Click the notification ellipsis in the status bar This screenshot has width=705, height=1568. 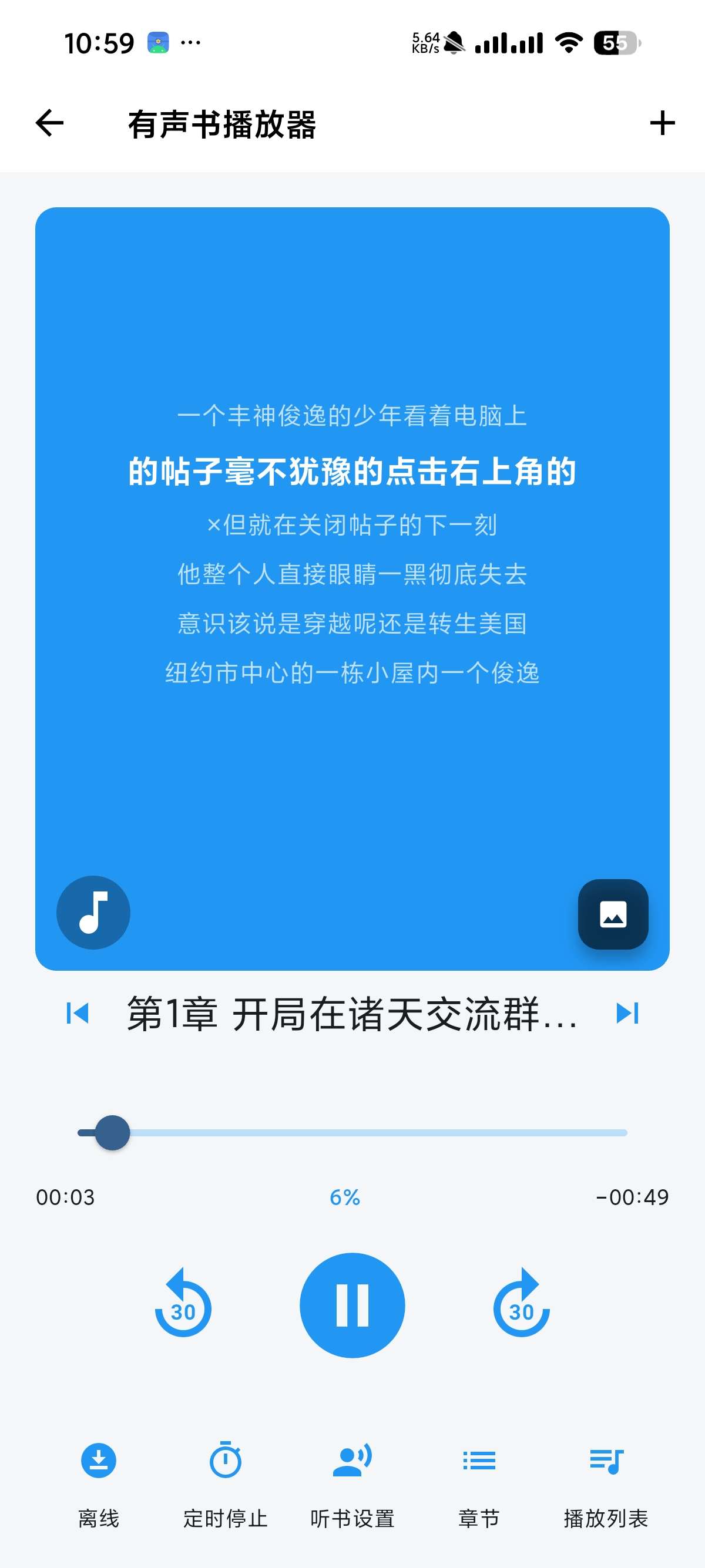tap(189, 43)
